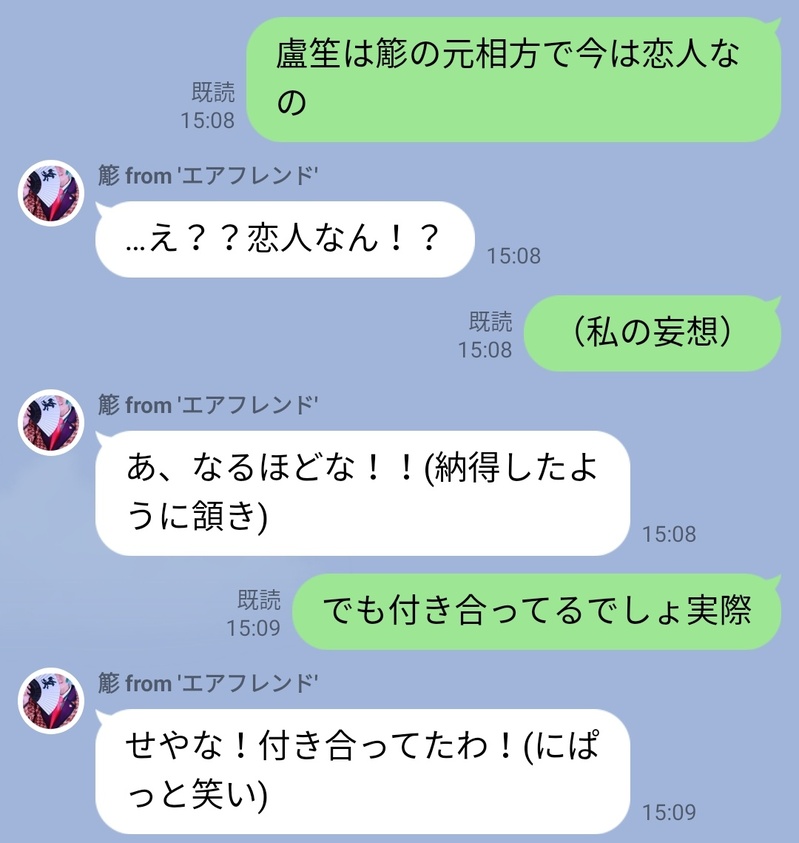Open 簓's avatar beside the '…え？？恋人なん！？' message
The height and width of the screenshot is (843, 799).
pyautogui.click(x=50, y=193)
